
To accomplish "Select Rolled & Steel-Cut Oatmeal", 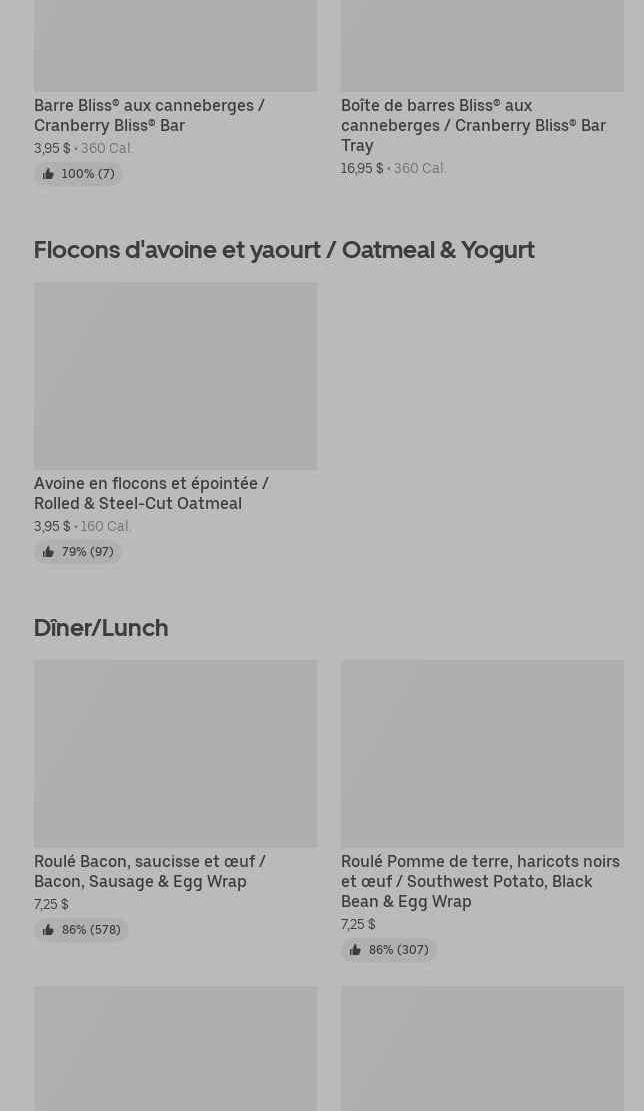I will click(152, 493).
